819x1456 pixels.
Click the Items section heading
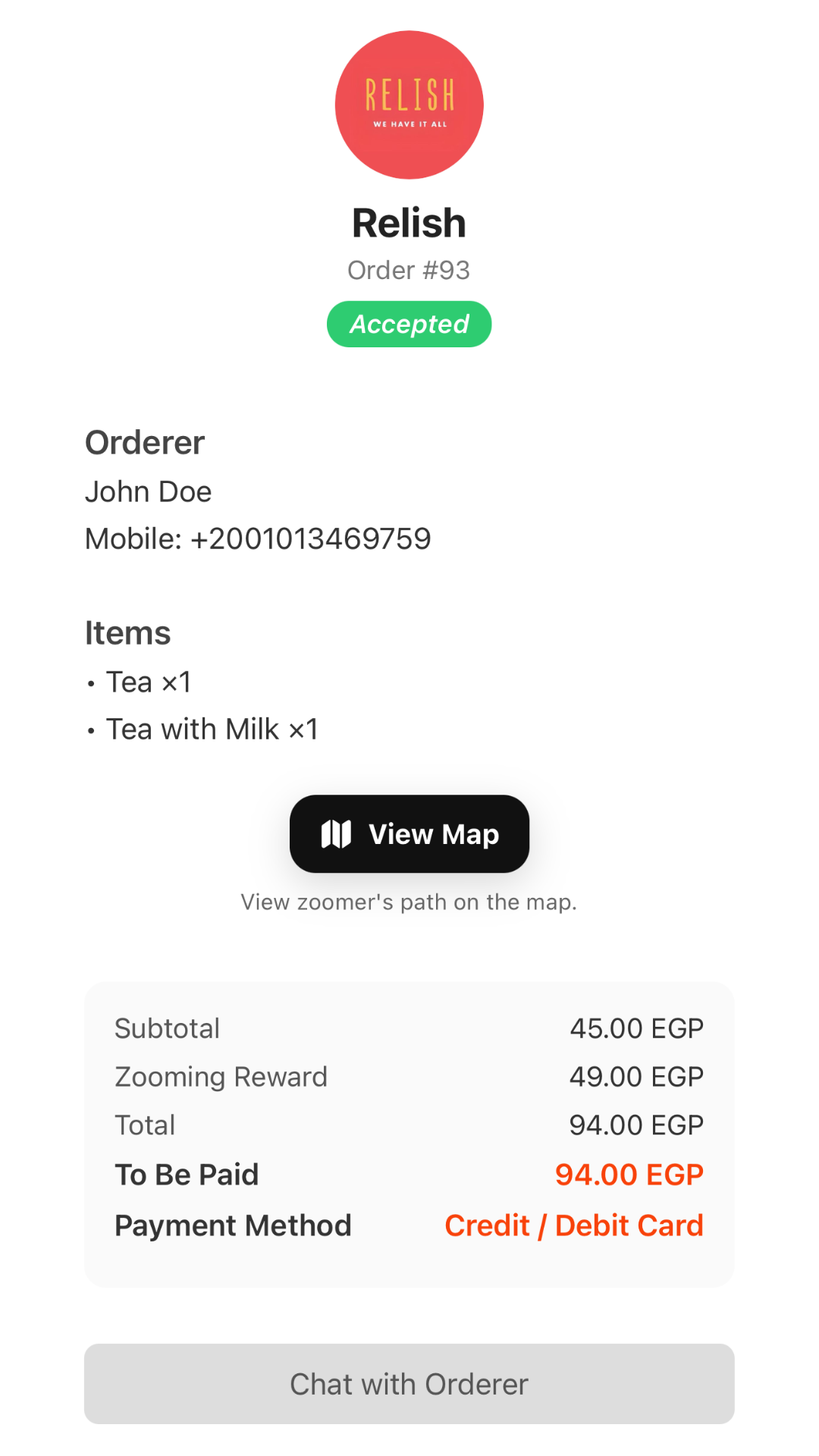coord(128,632)
